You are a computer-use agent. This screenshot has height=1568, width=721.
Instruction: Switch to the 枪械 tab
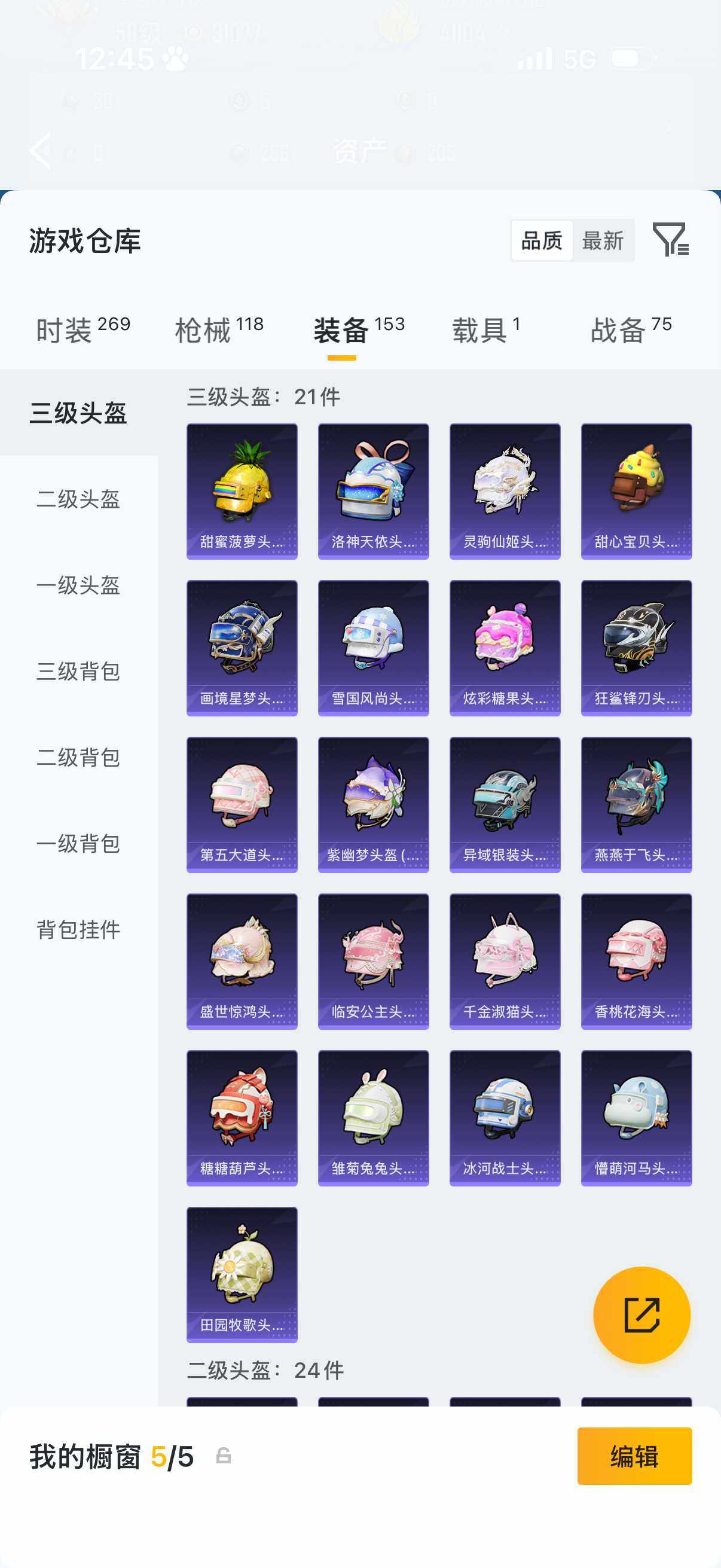(219, 331)
